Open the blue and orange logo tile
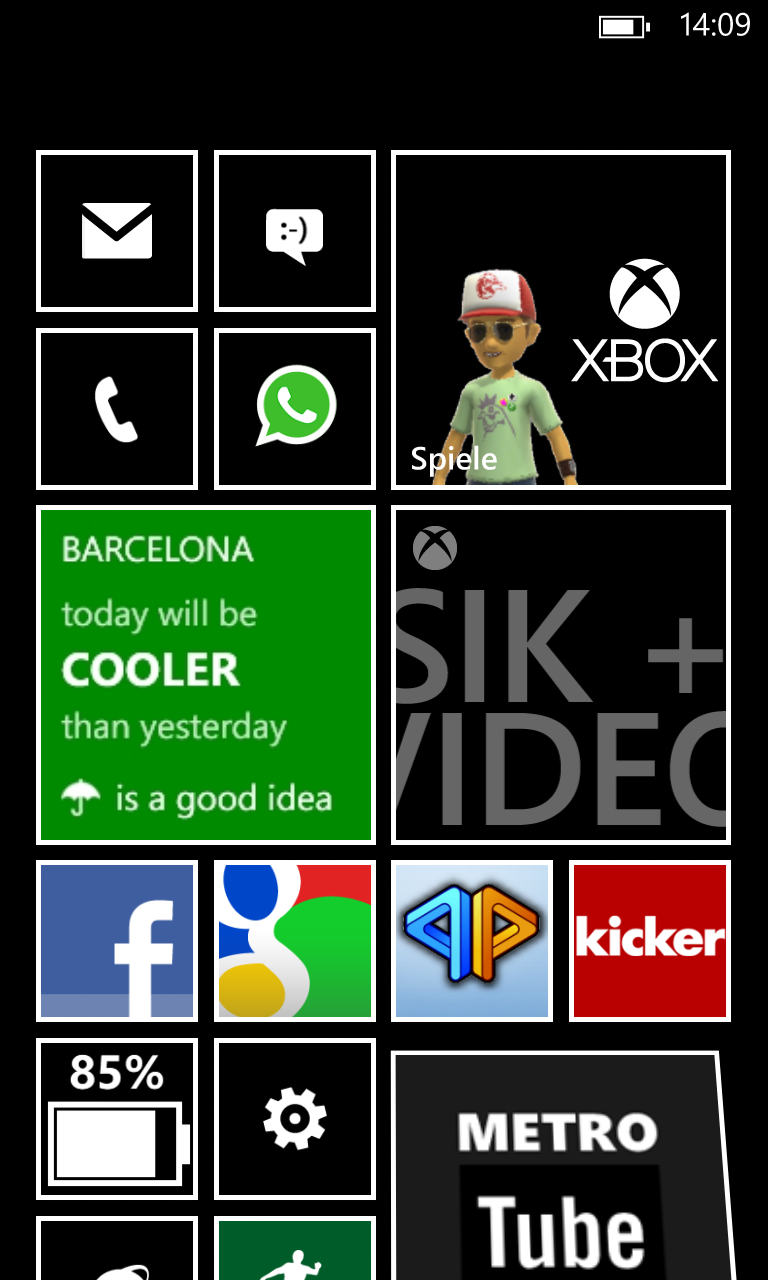Image resolution: width=768 pixels, height=1280 pixels. [x=472, y=941]
